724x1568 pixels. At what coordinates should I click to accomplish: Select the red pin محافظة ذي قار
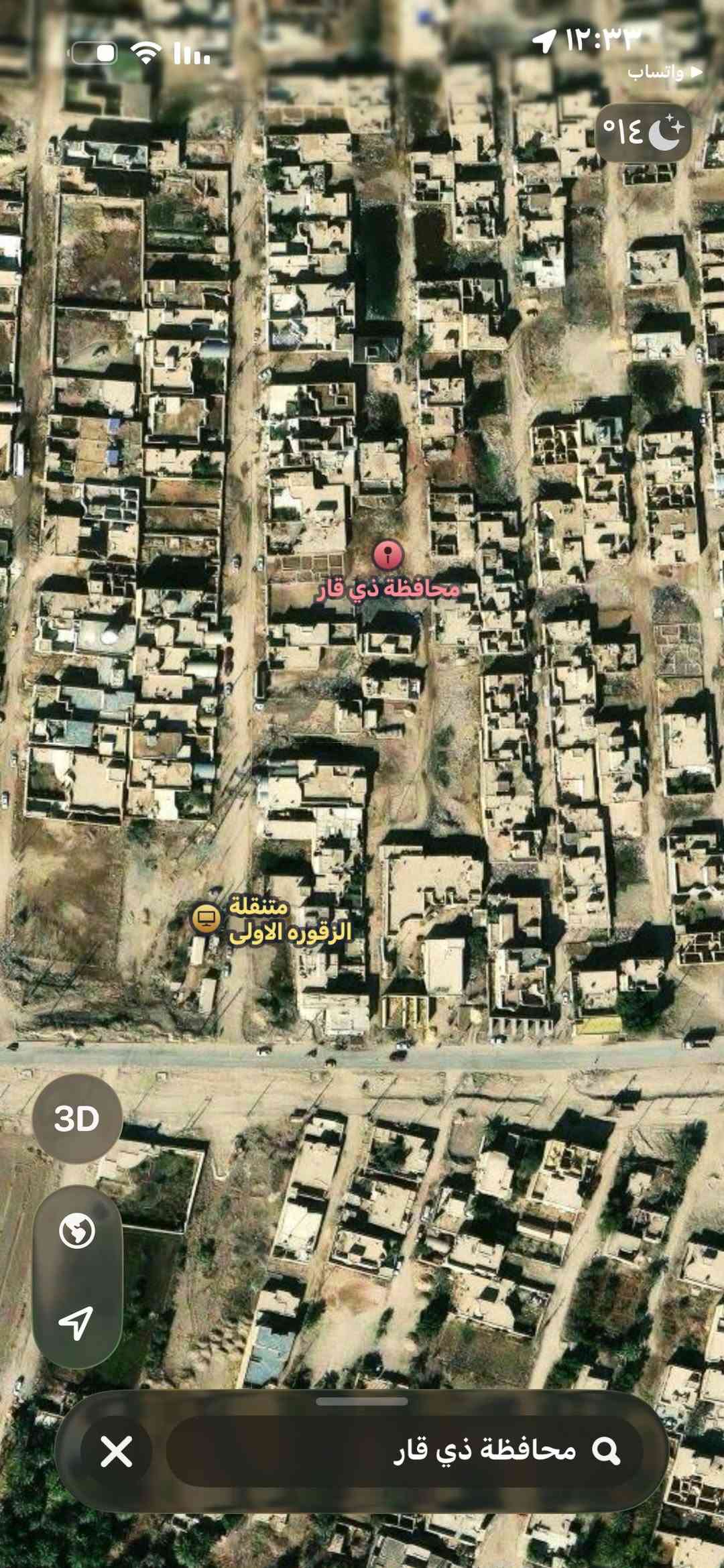coord(387,556)
